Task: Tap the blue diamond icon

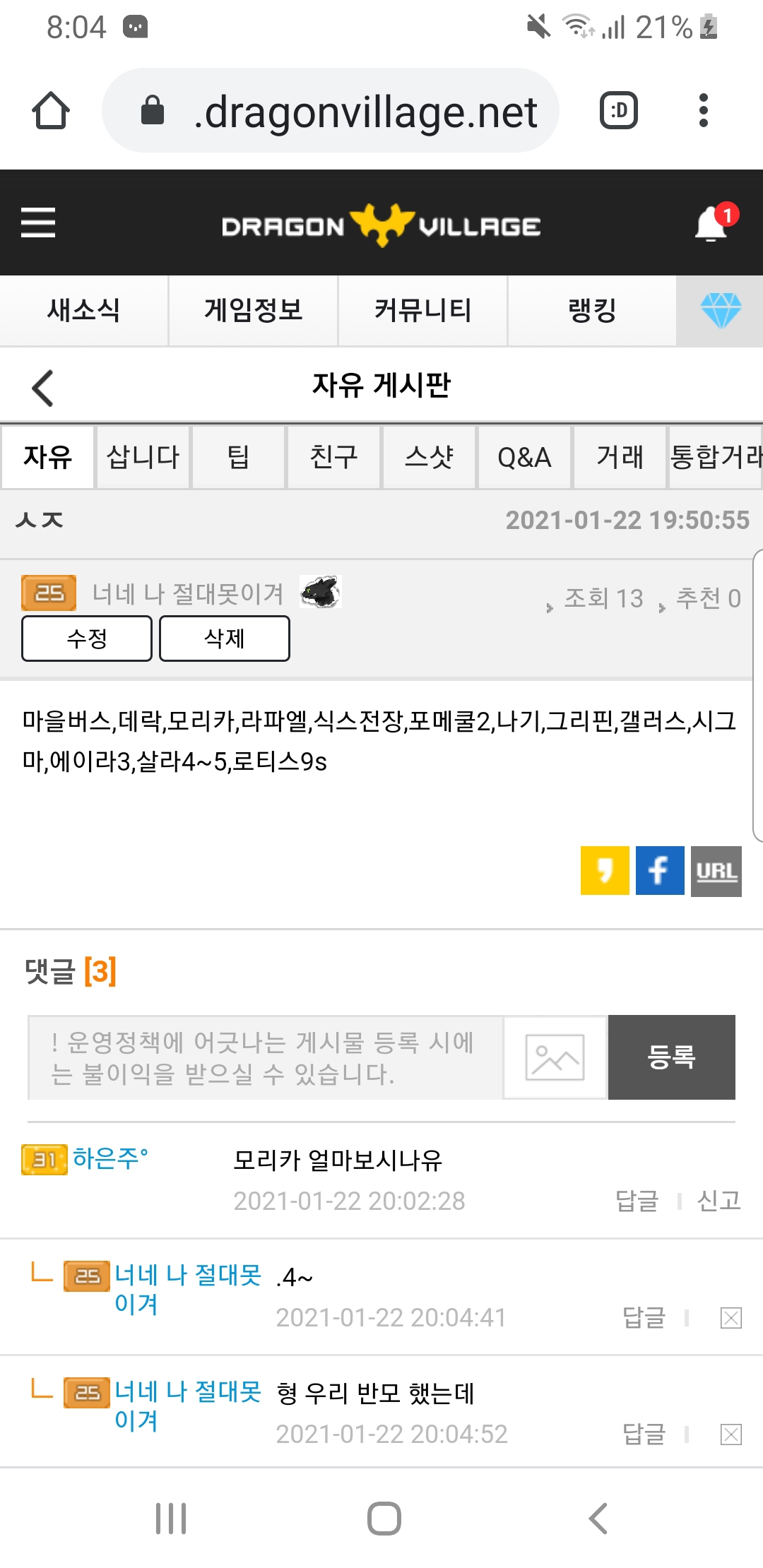Action: click(720, 310)
